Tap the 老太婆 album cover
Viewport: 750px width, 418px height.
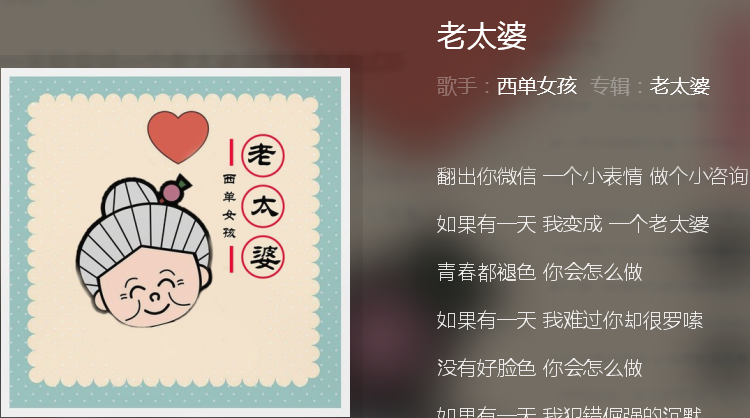pyautogui.click(x=175, y=243)
